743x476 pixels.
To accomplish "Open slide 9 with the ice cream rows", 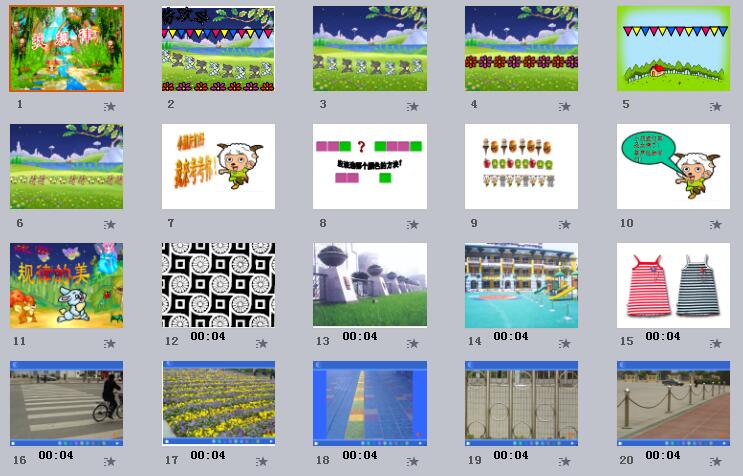I will click(x=521, y=167).
